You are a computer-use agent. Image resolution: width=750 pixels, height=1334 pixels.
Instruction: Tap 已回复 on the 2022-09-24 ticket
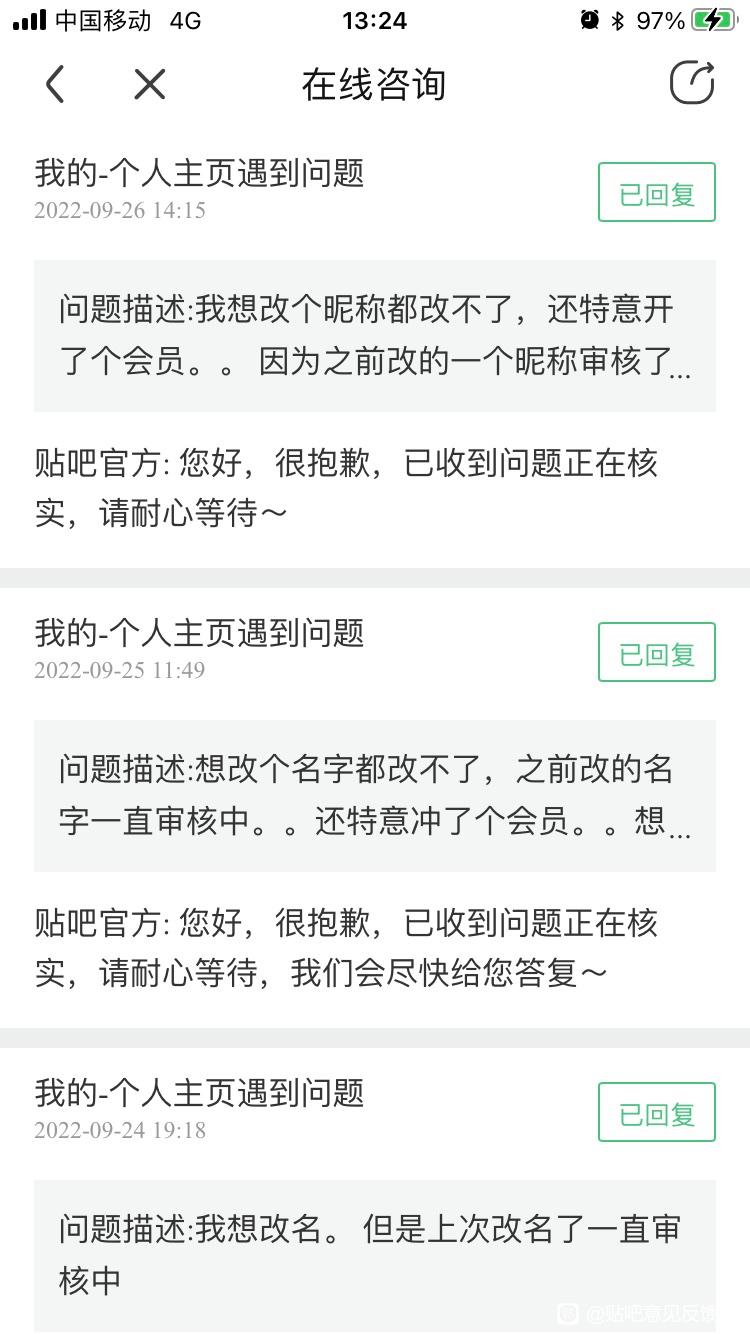(657, 1112)
